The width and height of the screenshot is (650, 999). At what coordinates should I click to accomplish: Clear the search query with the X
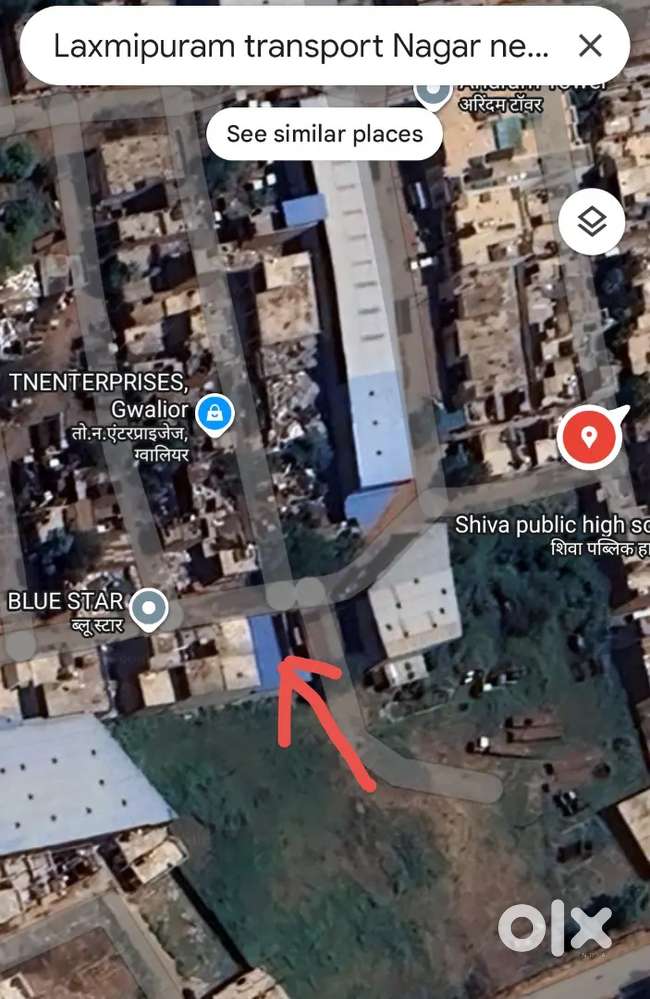point(591,46)
